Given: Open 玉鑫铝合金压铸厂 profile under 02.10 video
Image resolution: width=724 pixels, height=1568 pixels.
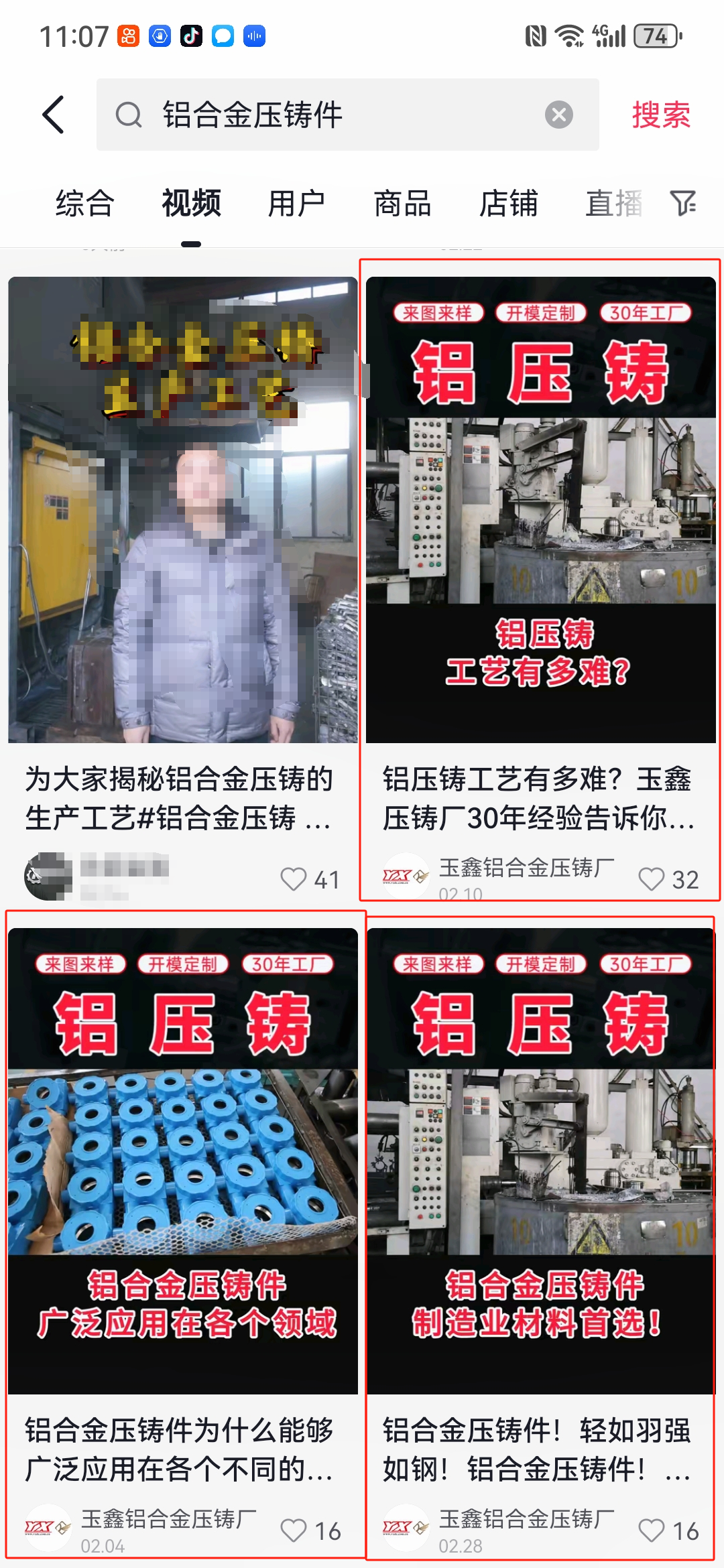Looking at the screenshot, I should tap(526, 868).
